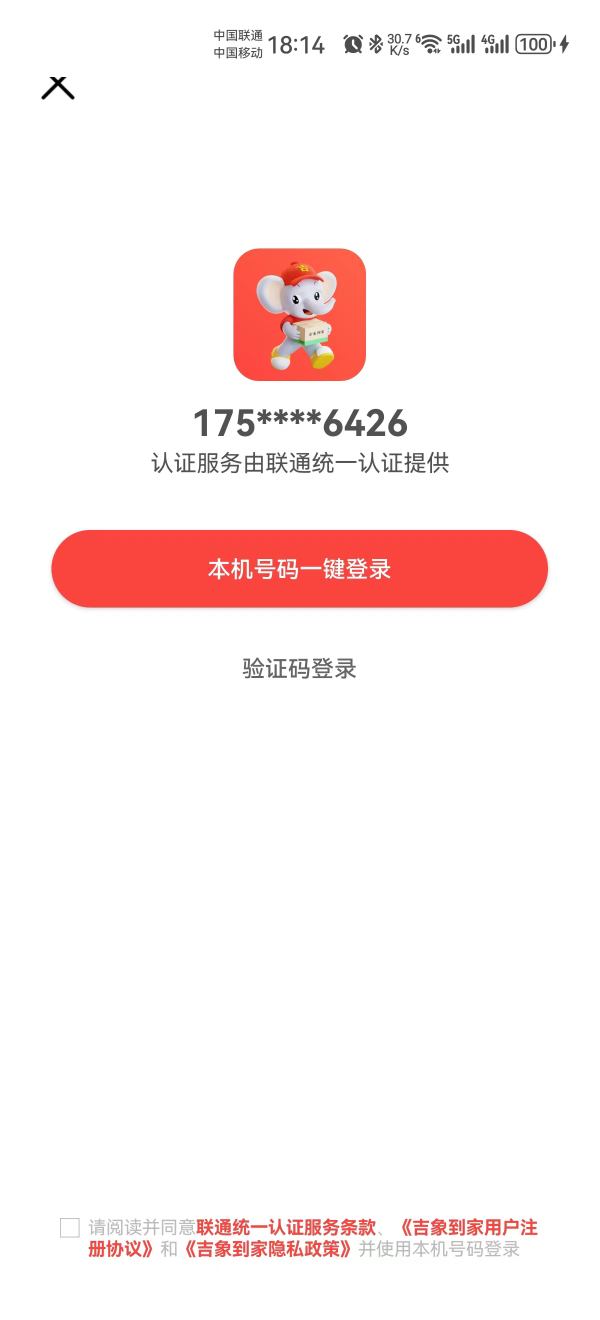The width and height of the screenshot is (600, 1320).
Task: Open 《吉象到家隐私政策》 link
Action: pyautogui.click(x=268, y=1250)
